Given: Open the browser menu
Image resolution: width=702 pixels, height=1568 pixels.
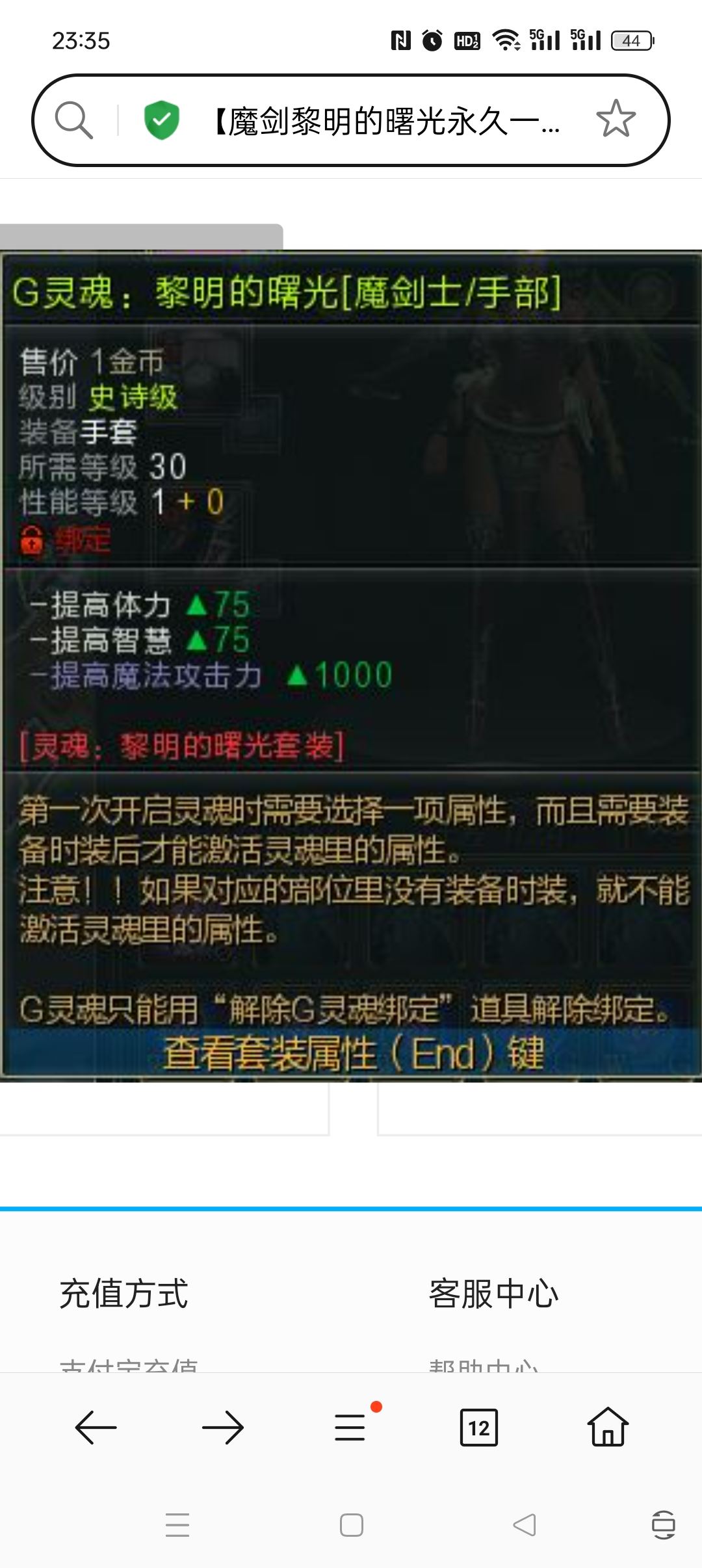Looking at the screenshot, I should 351,1427.
